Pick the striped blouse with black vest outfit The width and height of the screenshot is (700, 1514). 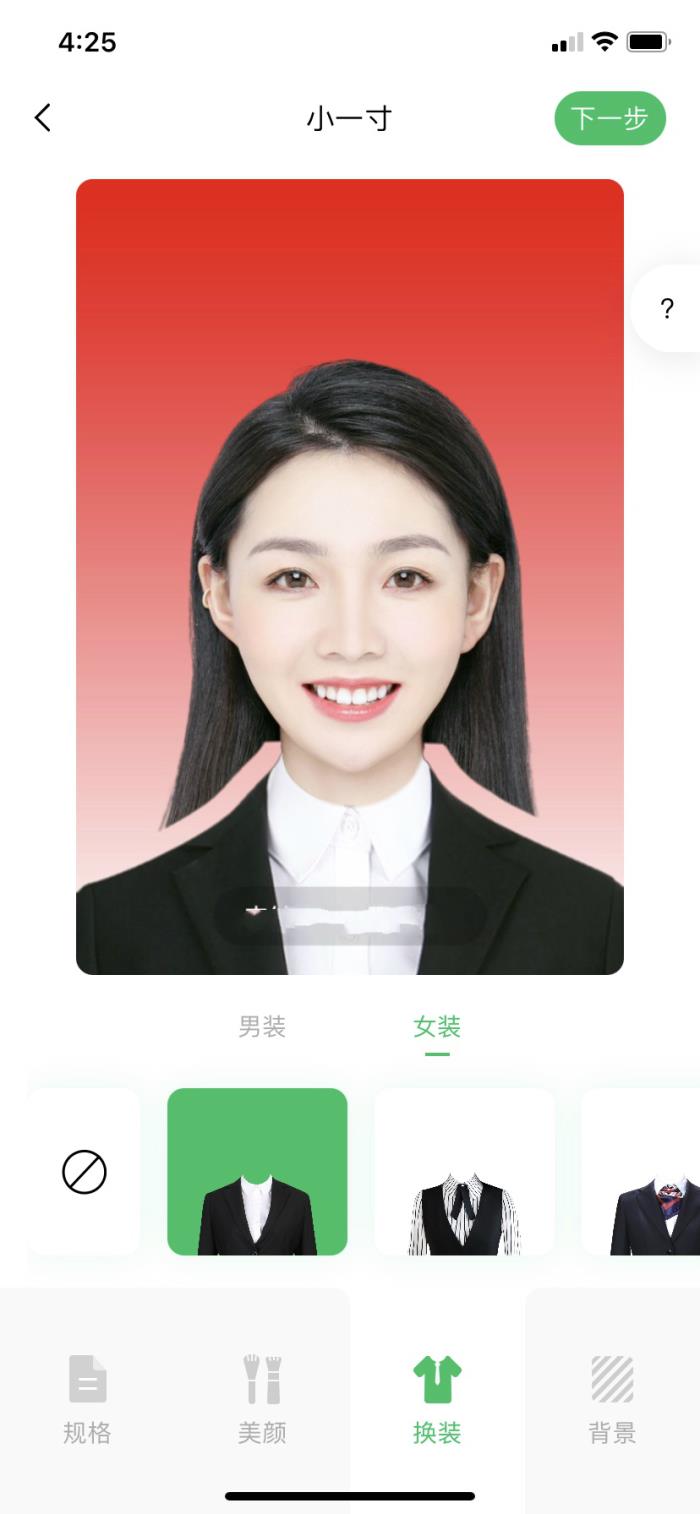[x=464, y=1171]
